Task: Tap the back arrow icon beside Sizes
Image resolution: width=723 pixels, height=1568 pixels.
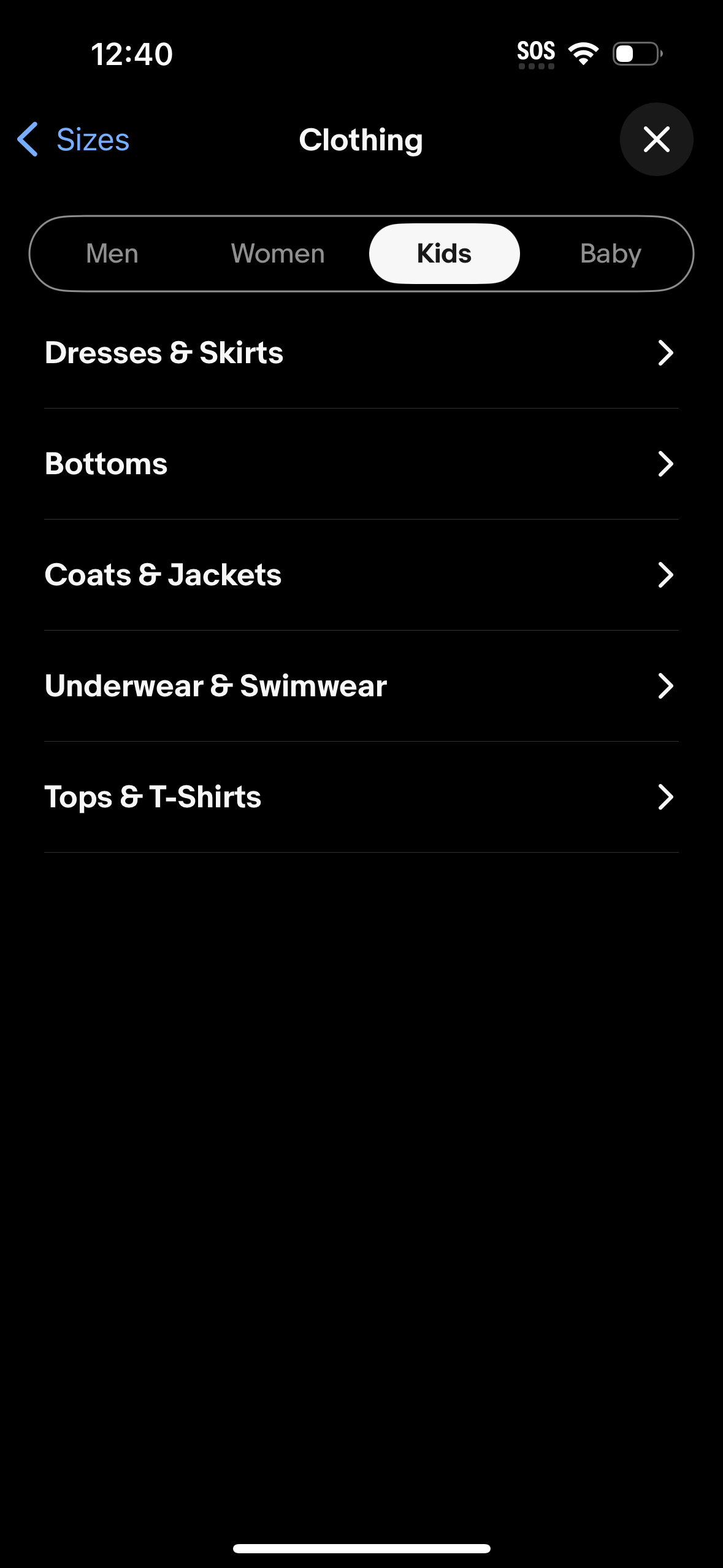Action: [28, 139]
